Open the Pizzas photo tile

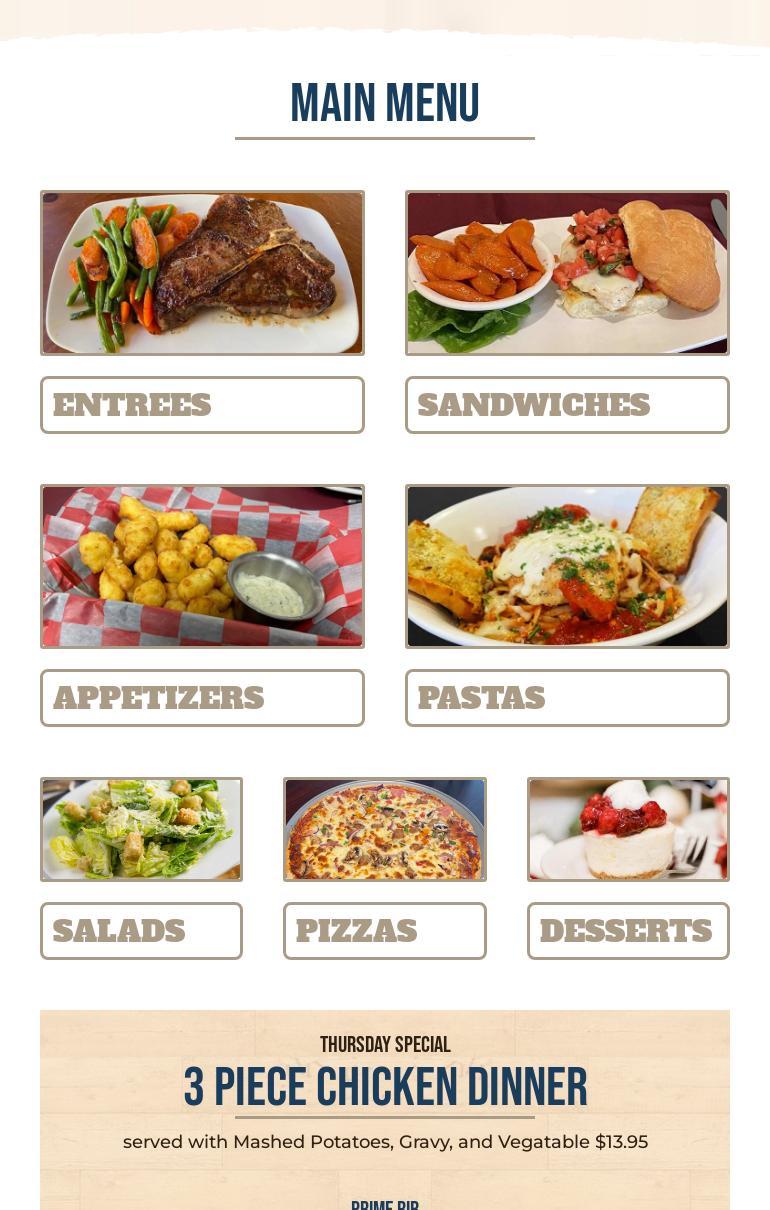coord(385,829)
